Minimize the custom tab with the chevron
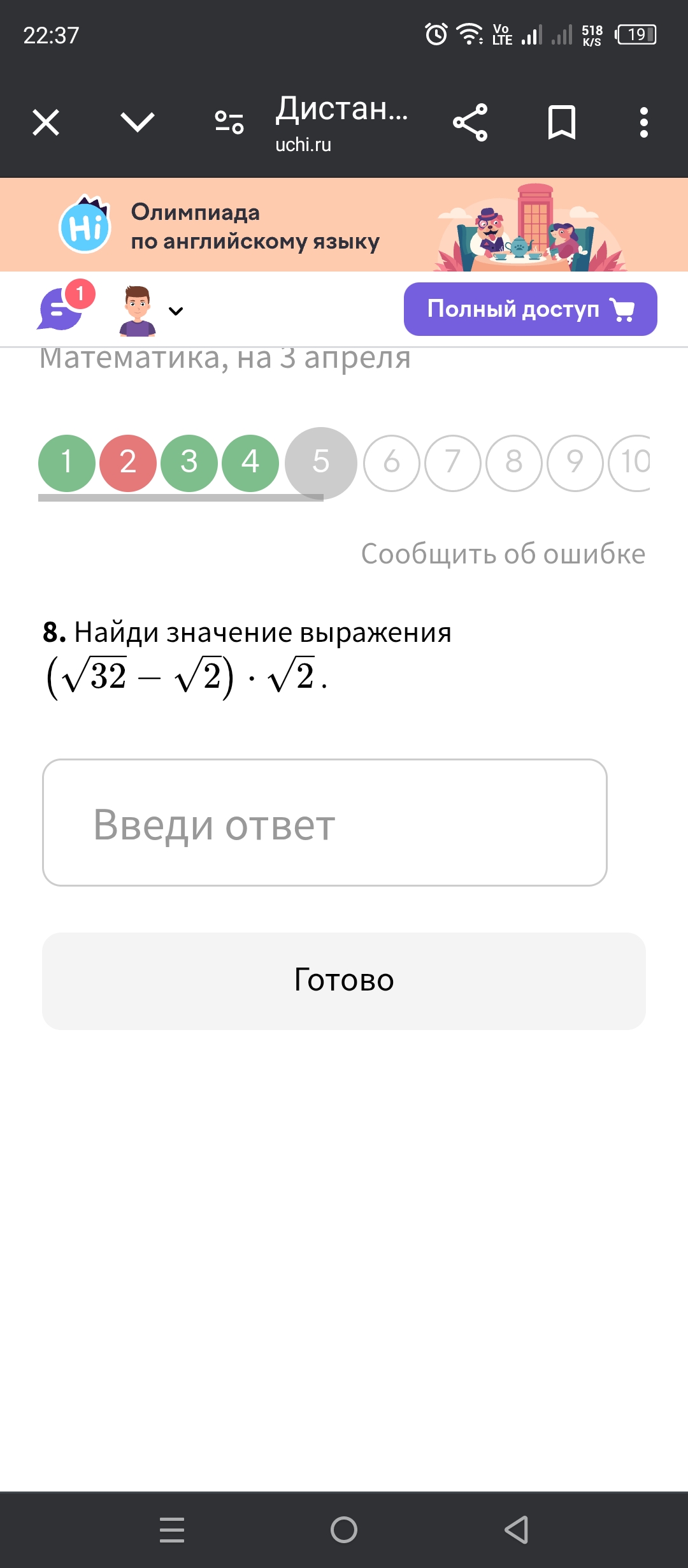The image size is (688, 1568). [x=138, y=122]
